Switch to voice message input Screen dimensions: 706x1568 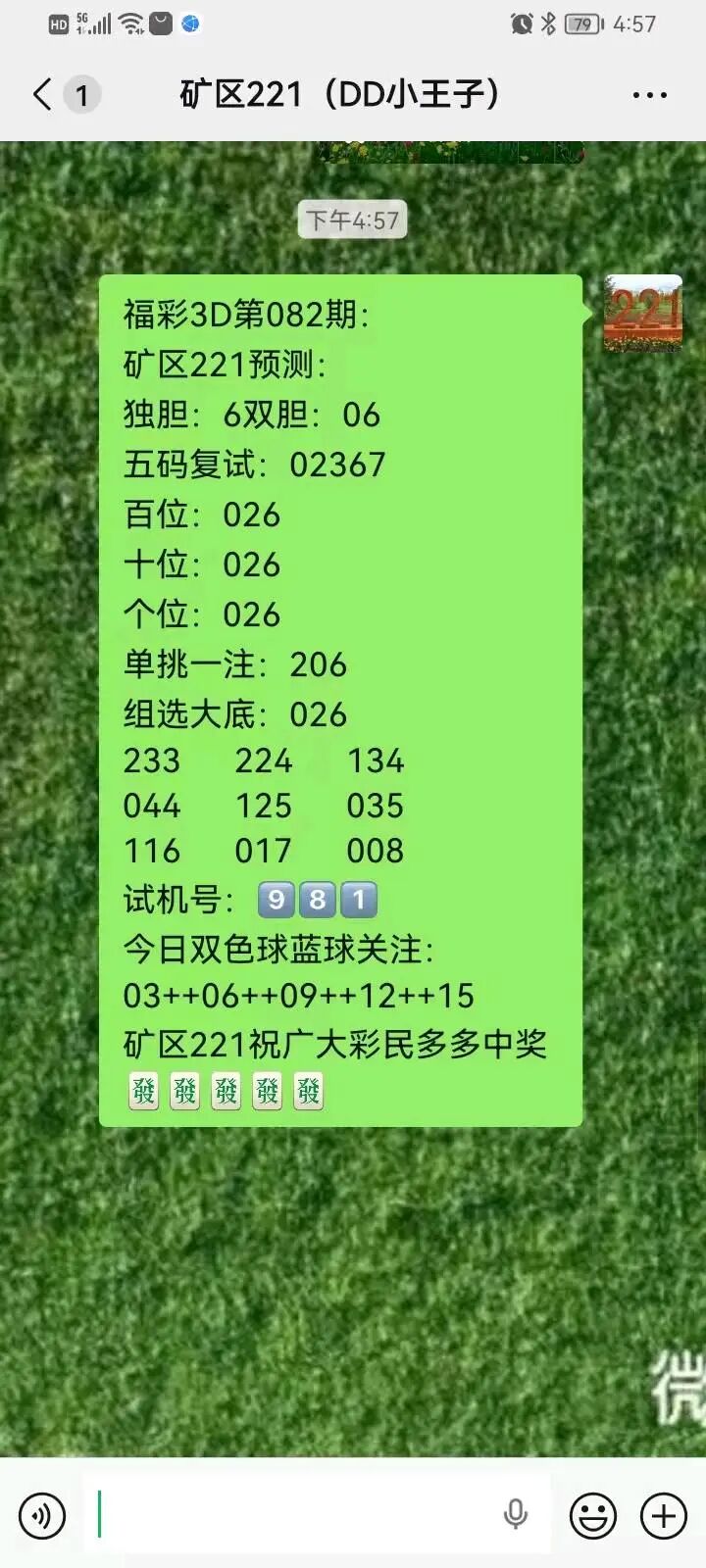tap(42, 1515)
